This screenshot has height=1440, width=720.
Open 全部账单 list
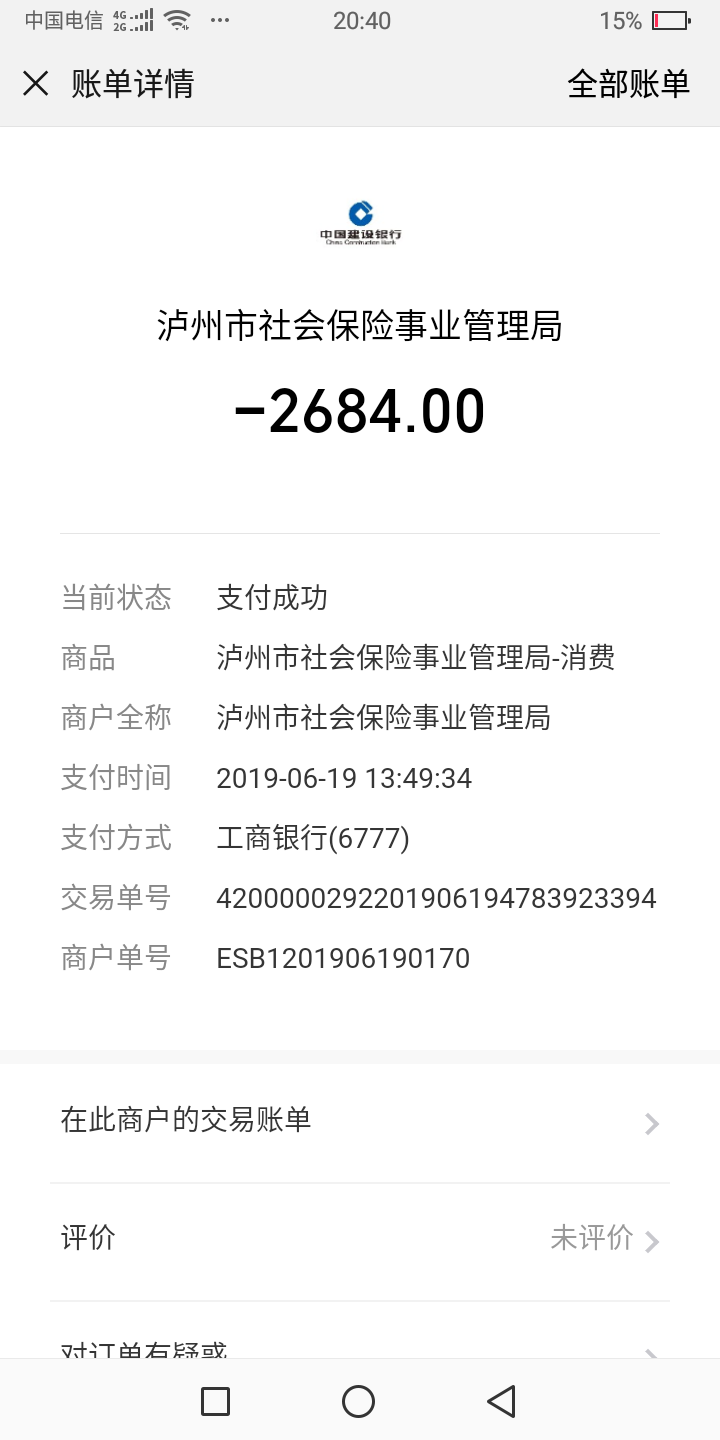click(x=628, y=84)
